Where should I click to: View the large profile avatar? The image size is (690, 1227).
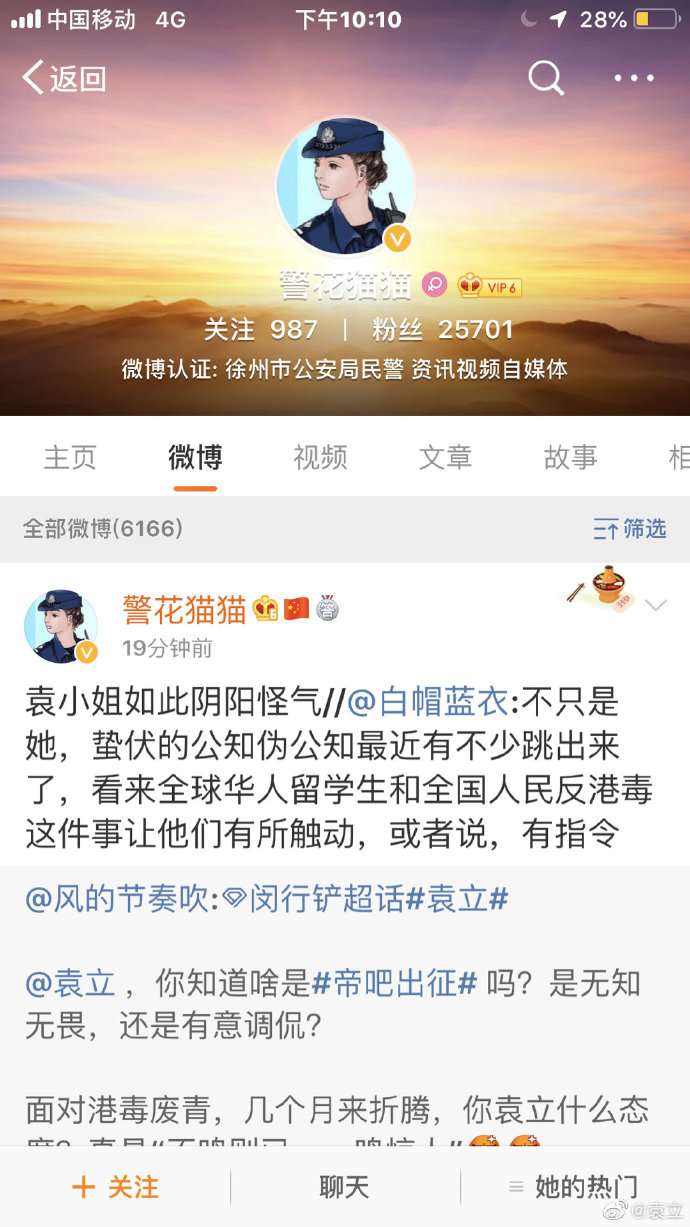[345, 185]
